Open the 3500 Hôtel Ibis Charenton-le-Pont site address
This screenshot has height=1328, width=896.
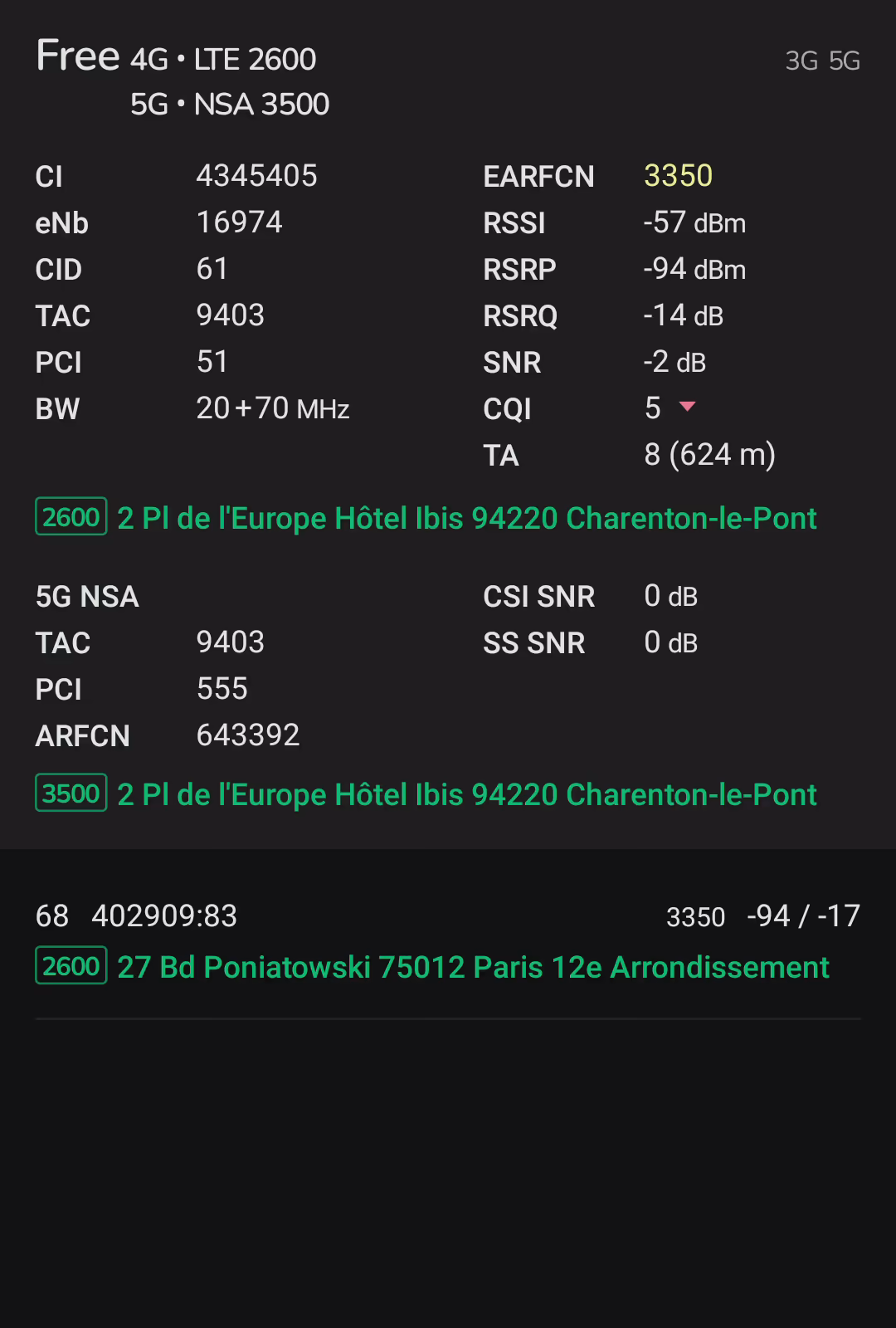466,794
